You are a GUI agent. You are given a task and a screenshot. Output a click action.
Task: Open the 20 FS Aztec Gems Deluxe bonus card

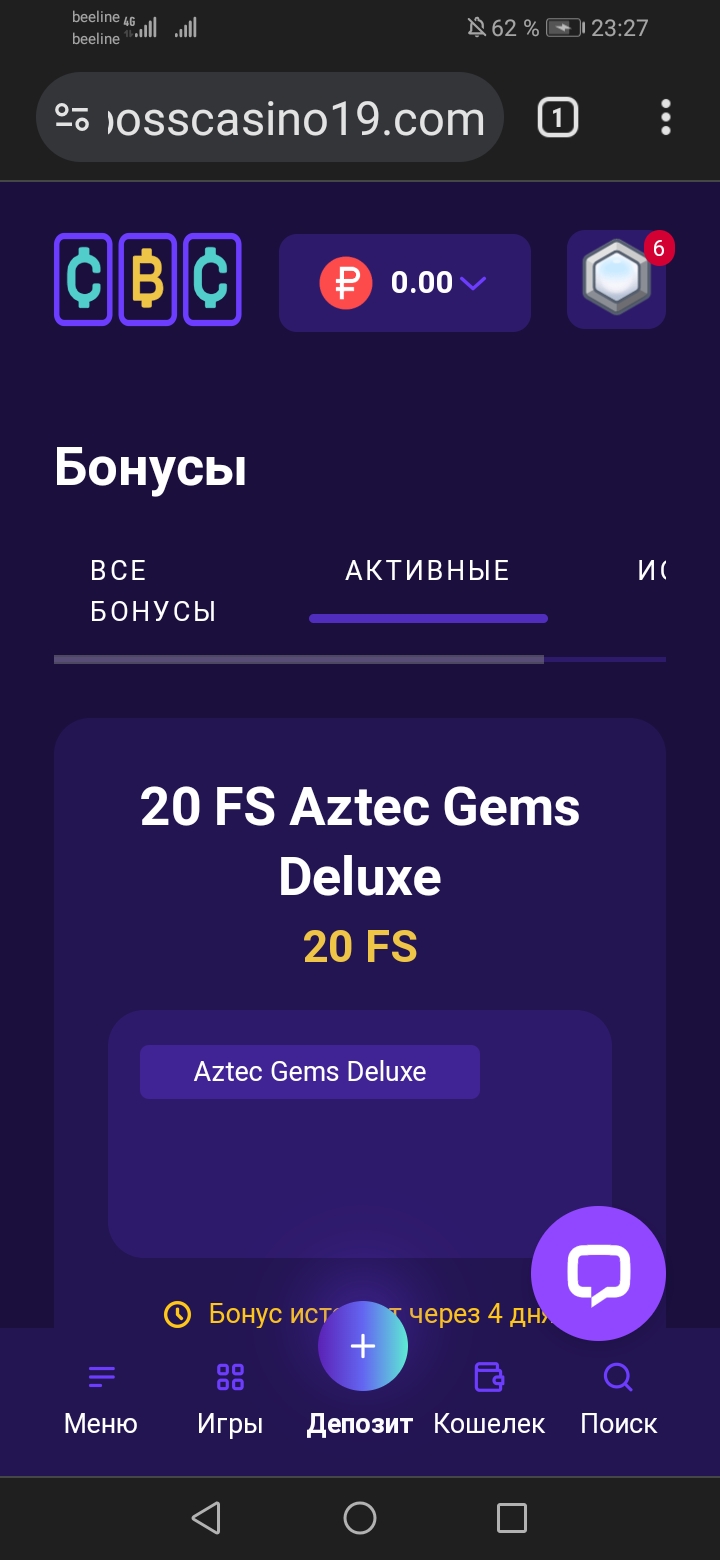(360, 840)
